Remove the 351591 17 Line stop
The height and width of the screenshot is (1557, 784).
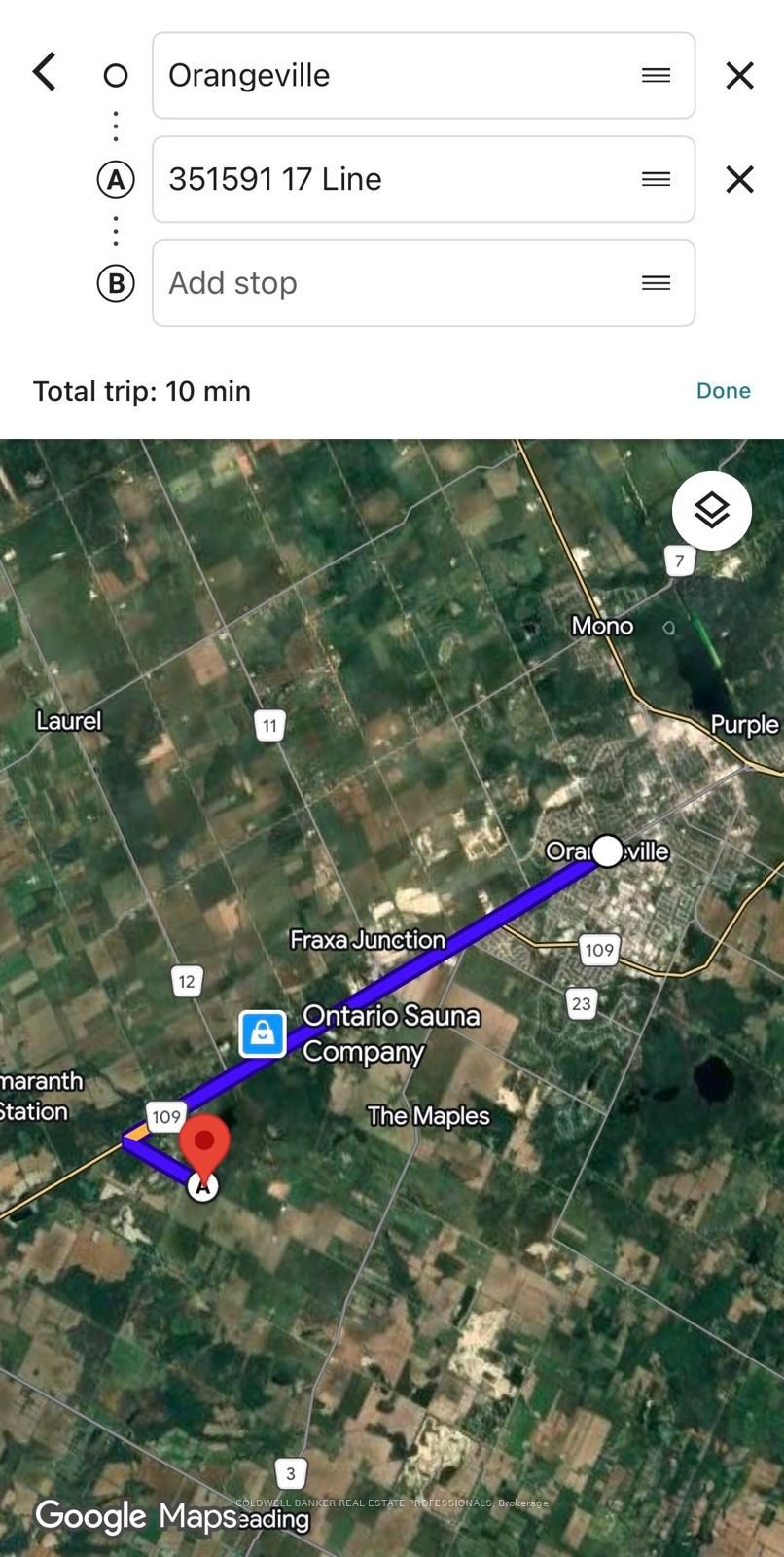click(740, 179)
